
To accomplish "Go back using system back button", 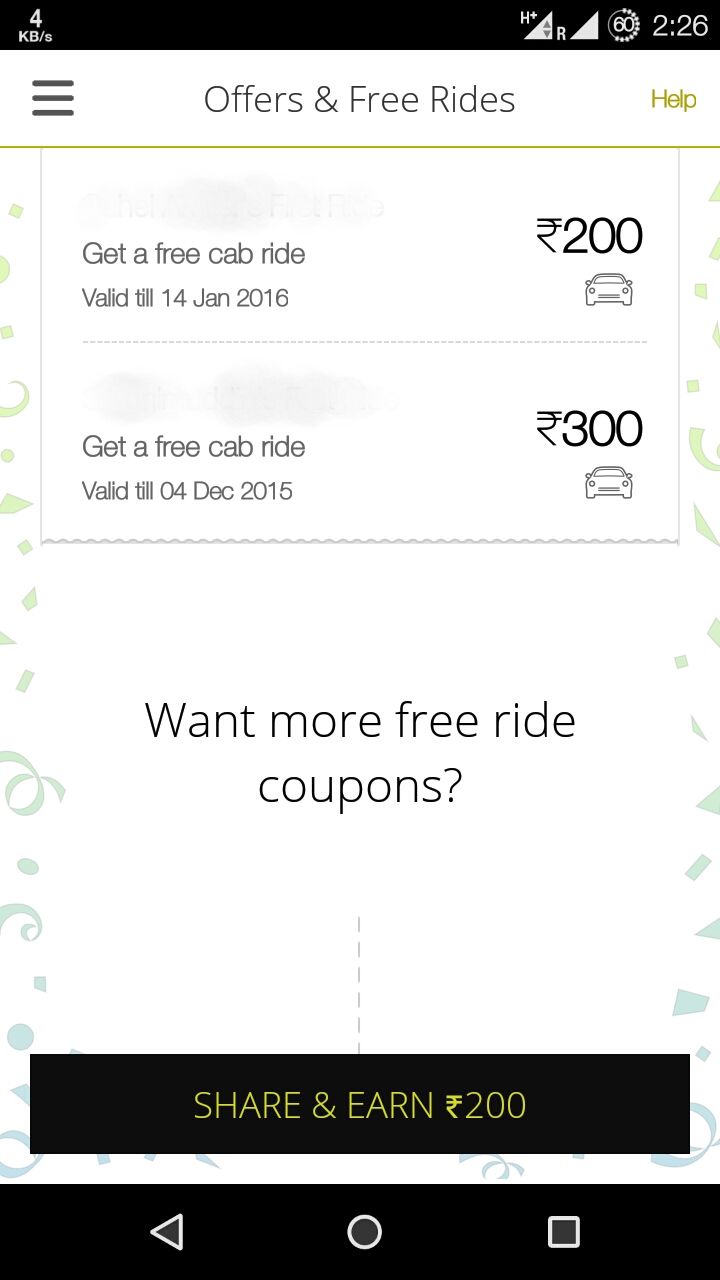I will click(167, 1231).
